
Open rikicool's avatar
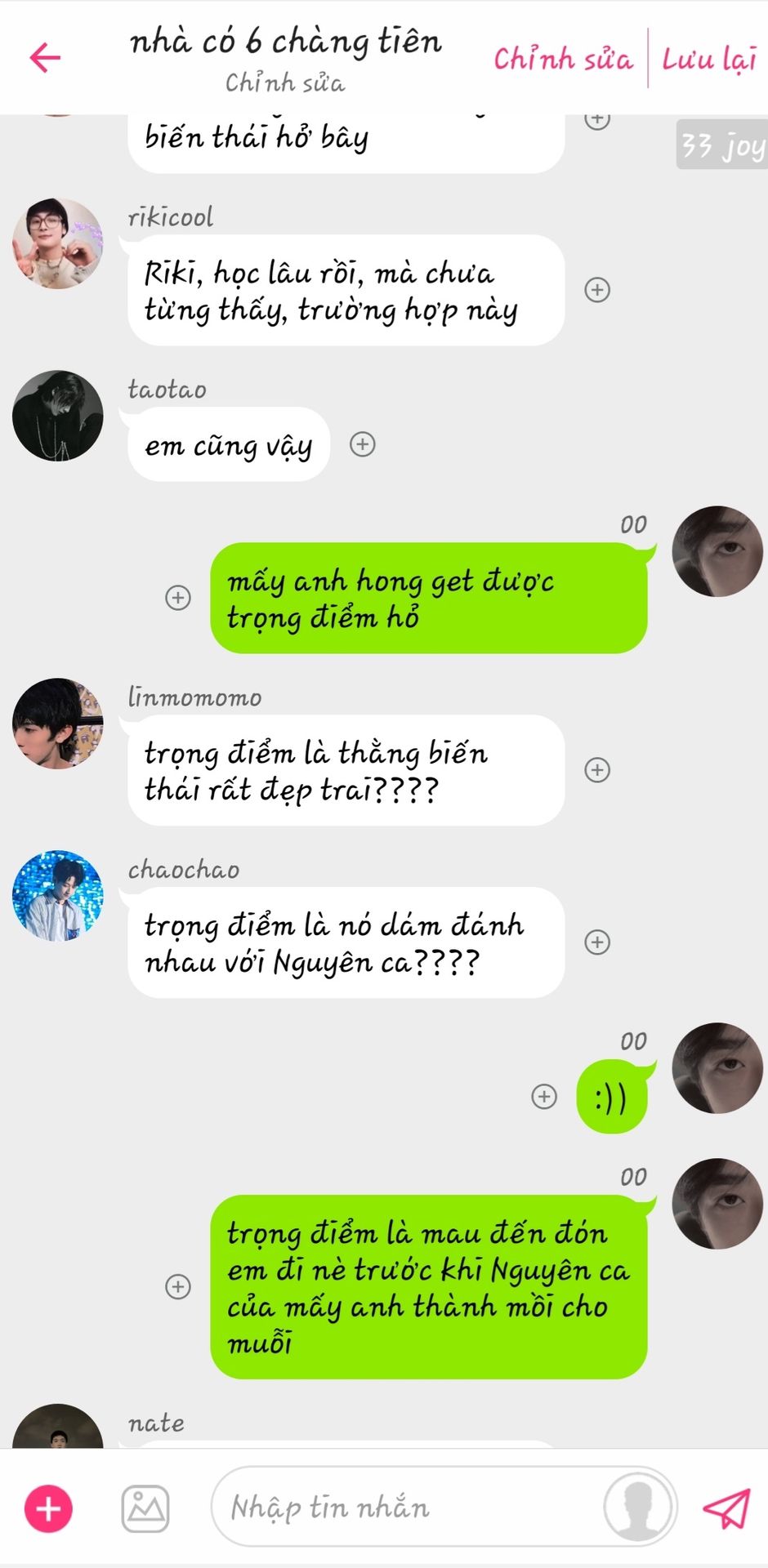pos(58,243)
